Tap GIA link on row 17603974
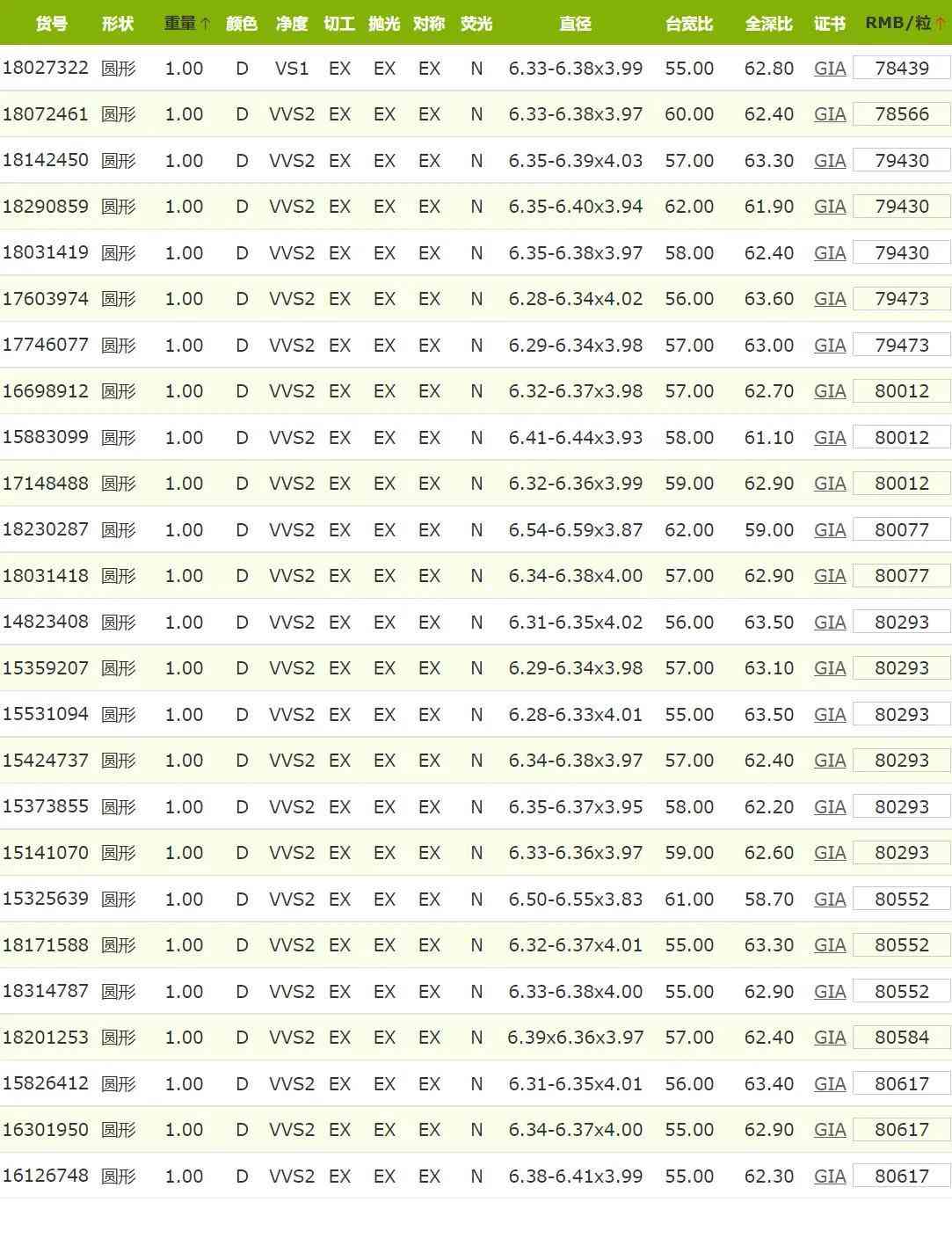Image resolution: width=952 pixels, height=1253 pixels. (x=829, y=299)
